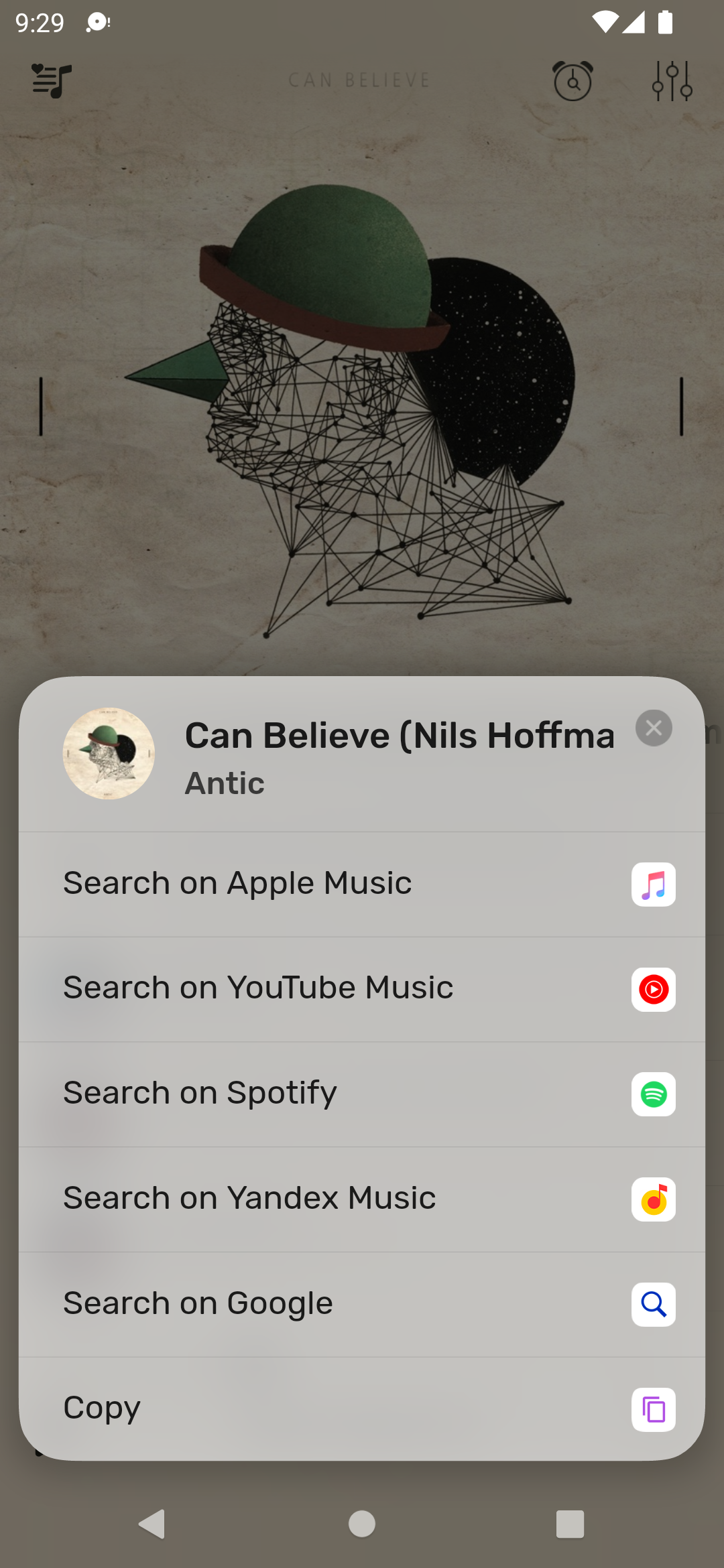The height and width of the screenshot is (1568, 724).
Task: Go back using the system back button
Action: click(x=152, y=1524)
